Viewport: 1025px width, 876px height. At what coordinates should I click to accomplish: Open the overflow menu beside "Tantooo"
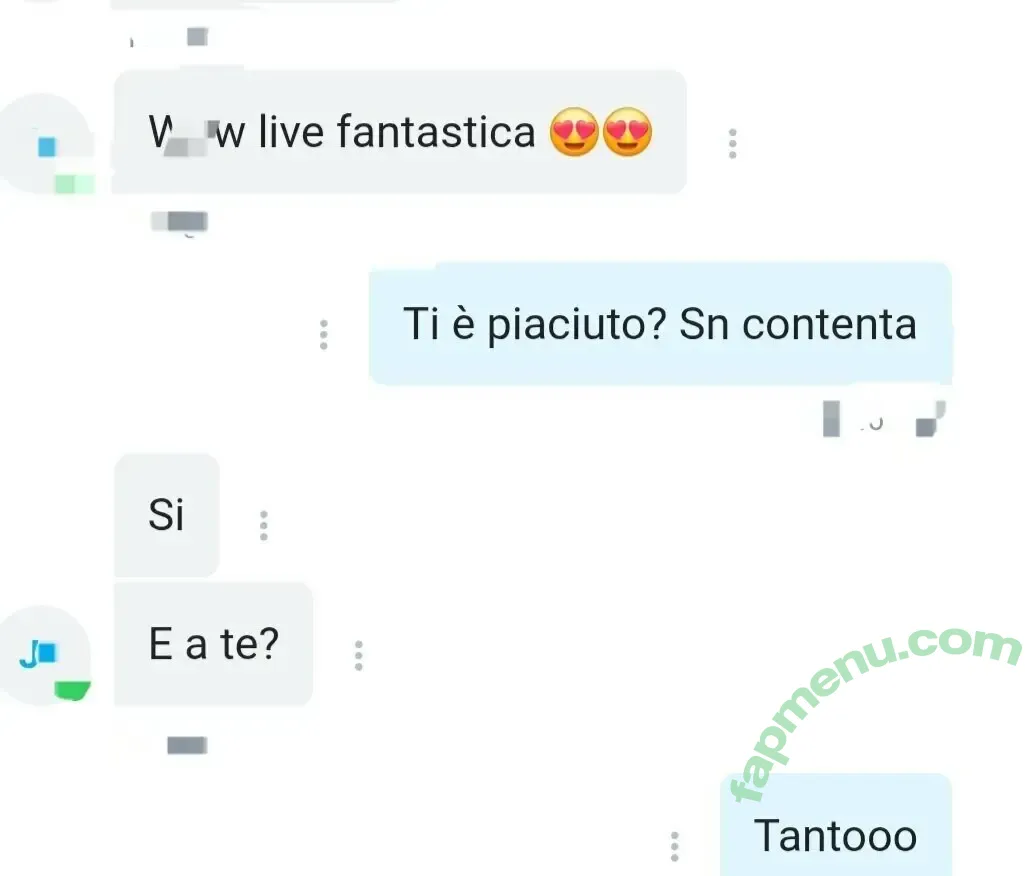tap(675, 846)
